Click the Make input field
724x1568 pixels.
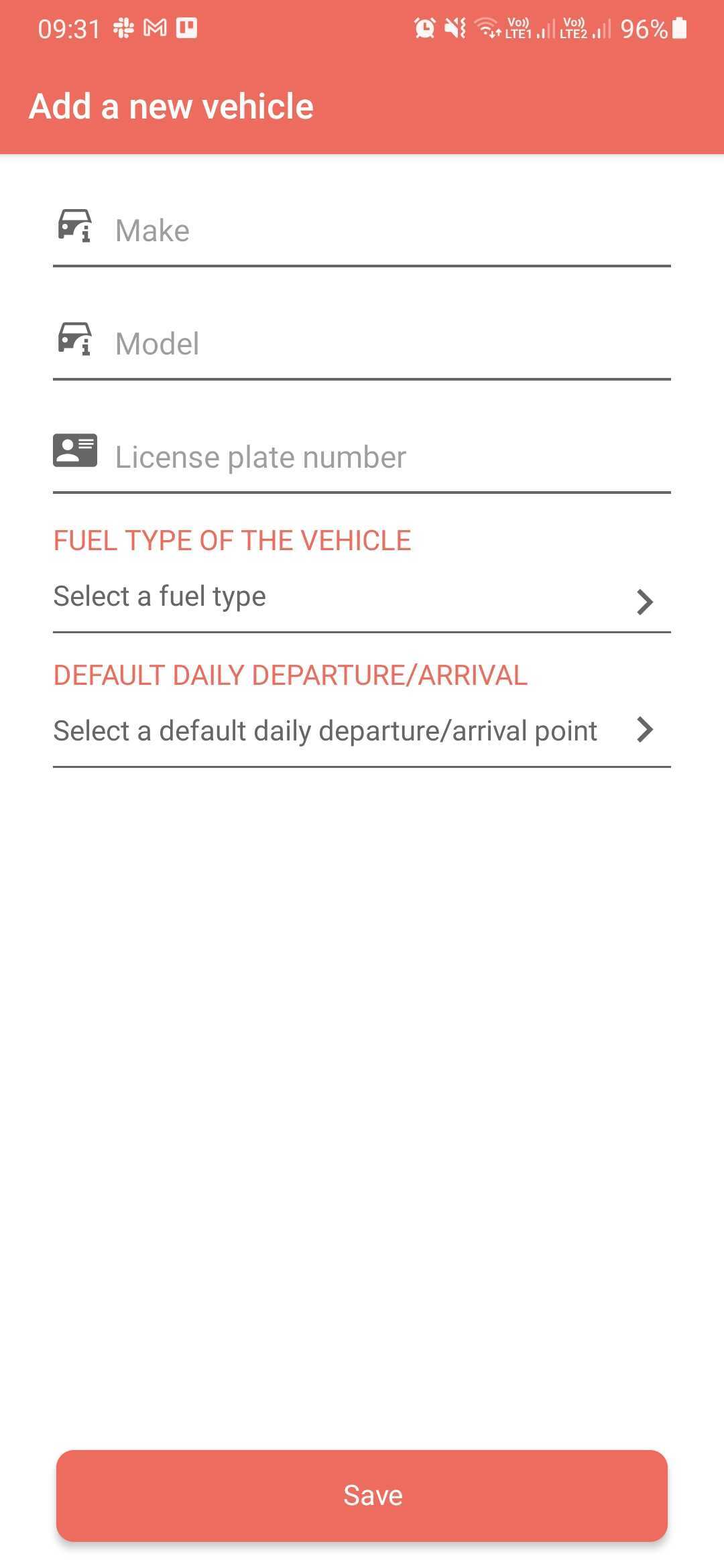pos(335,230)
